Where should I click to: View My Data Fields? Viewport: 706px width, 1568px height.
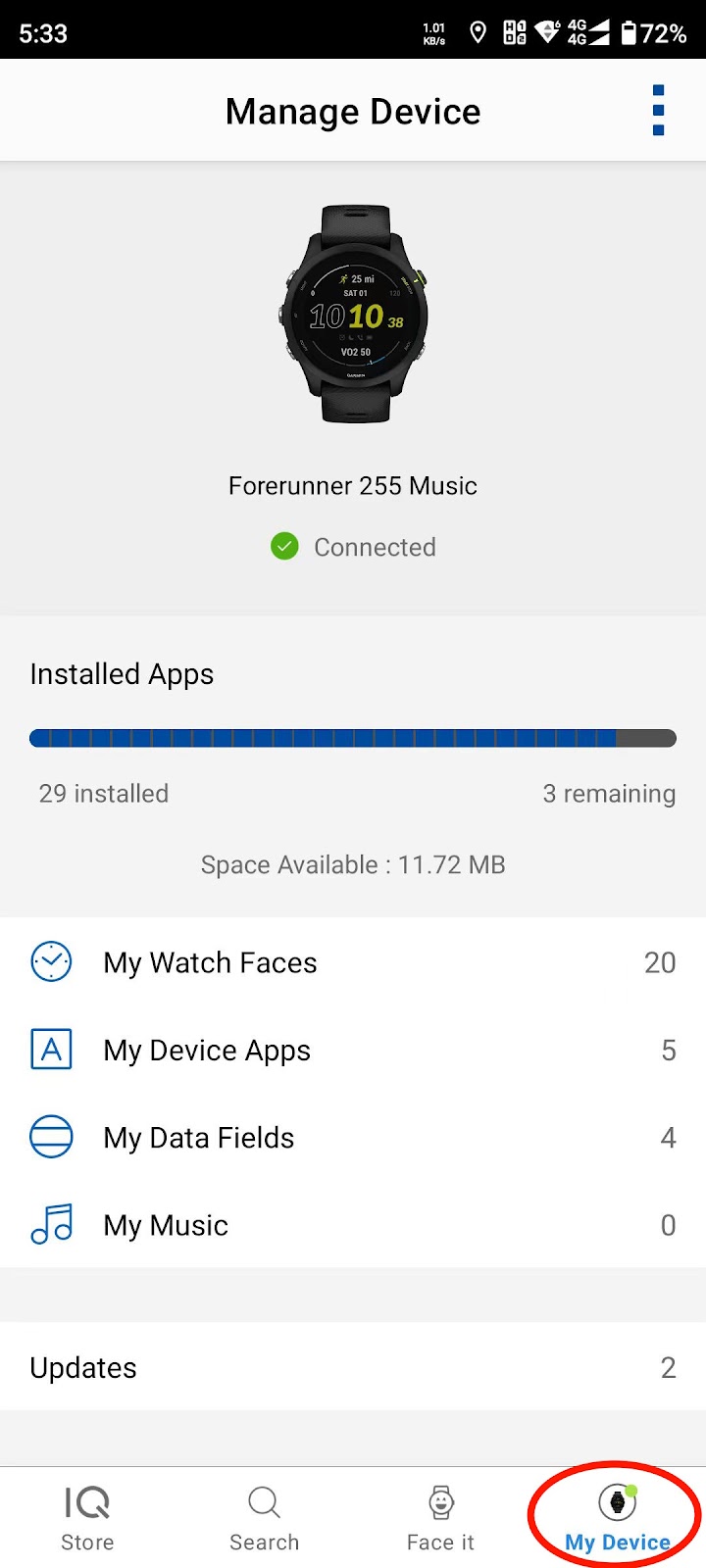click(353, 1138)
